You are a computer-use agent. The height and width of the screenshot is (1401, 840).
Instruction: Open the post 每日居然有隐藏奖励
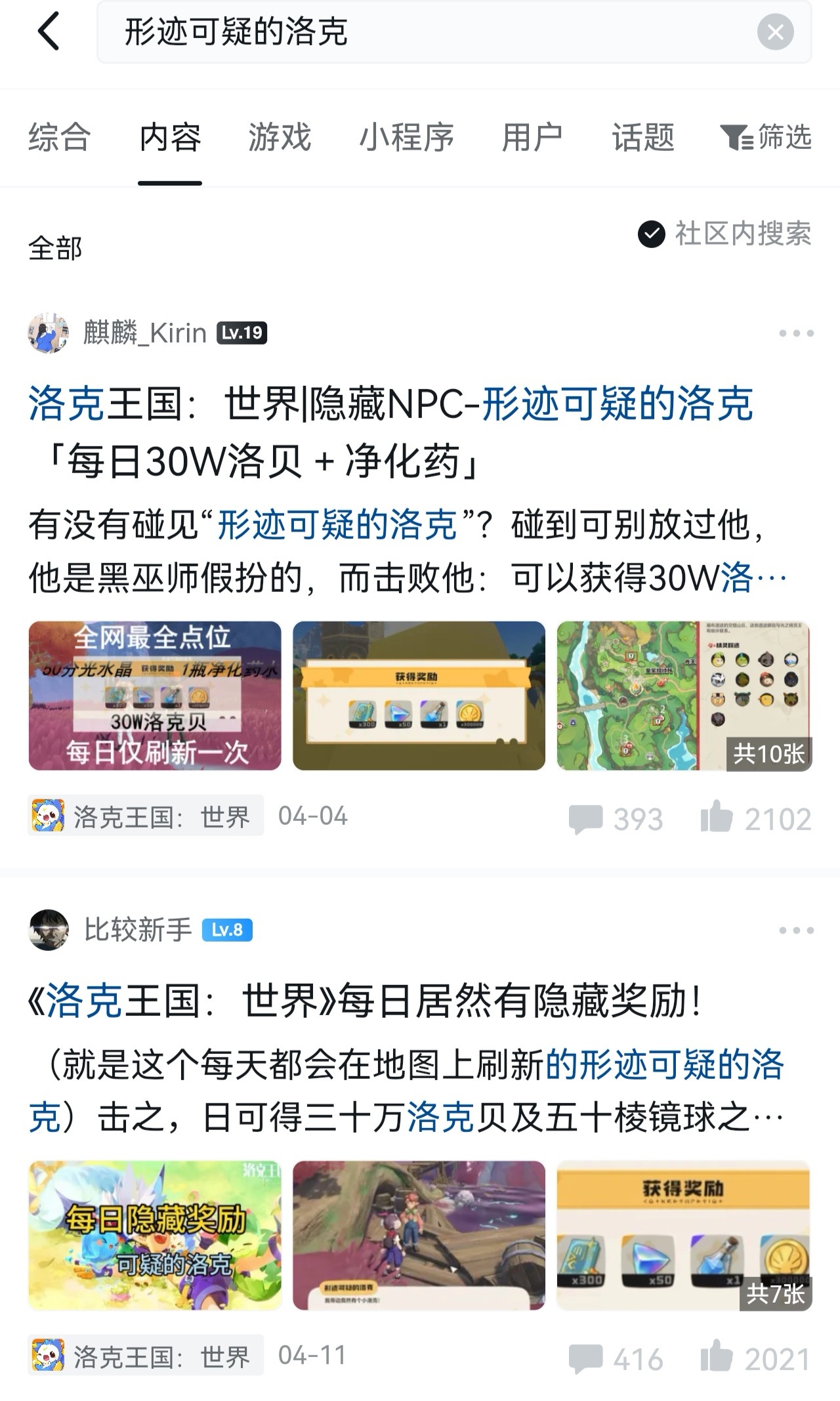pyautogui.click(x=365, y=1001)
